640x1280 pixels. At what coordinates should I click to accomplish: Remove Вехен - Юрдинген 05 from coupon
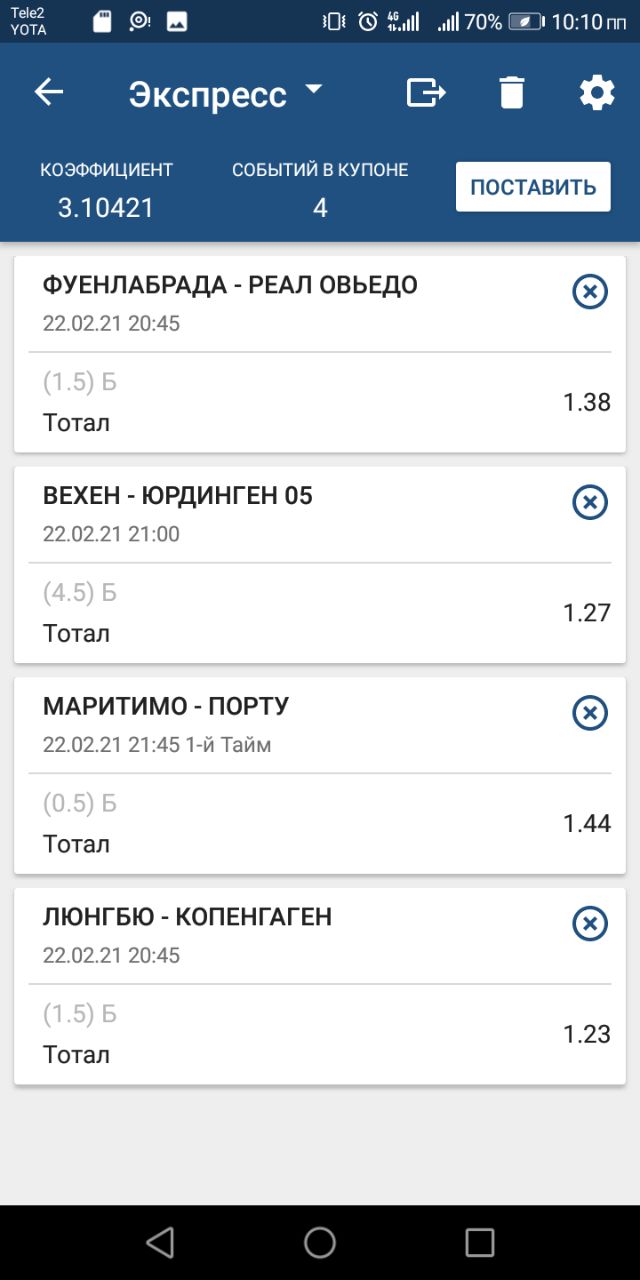590,502
